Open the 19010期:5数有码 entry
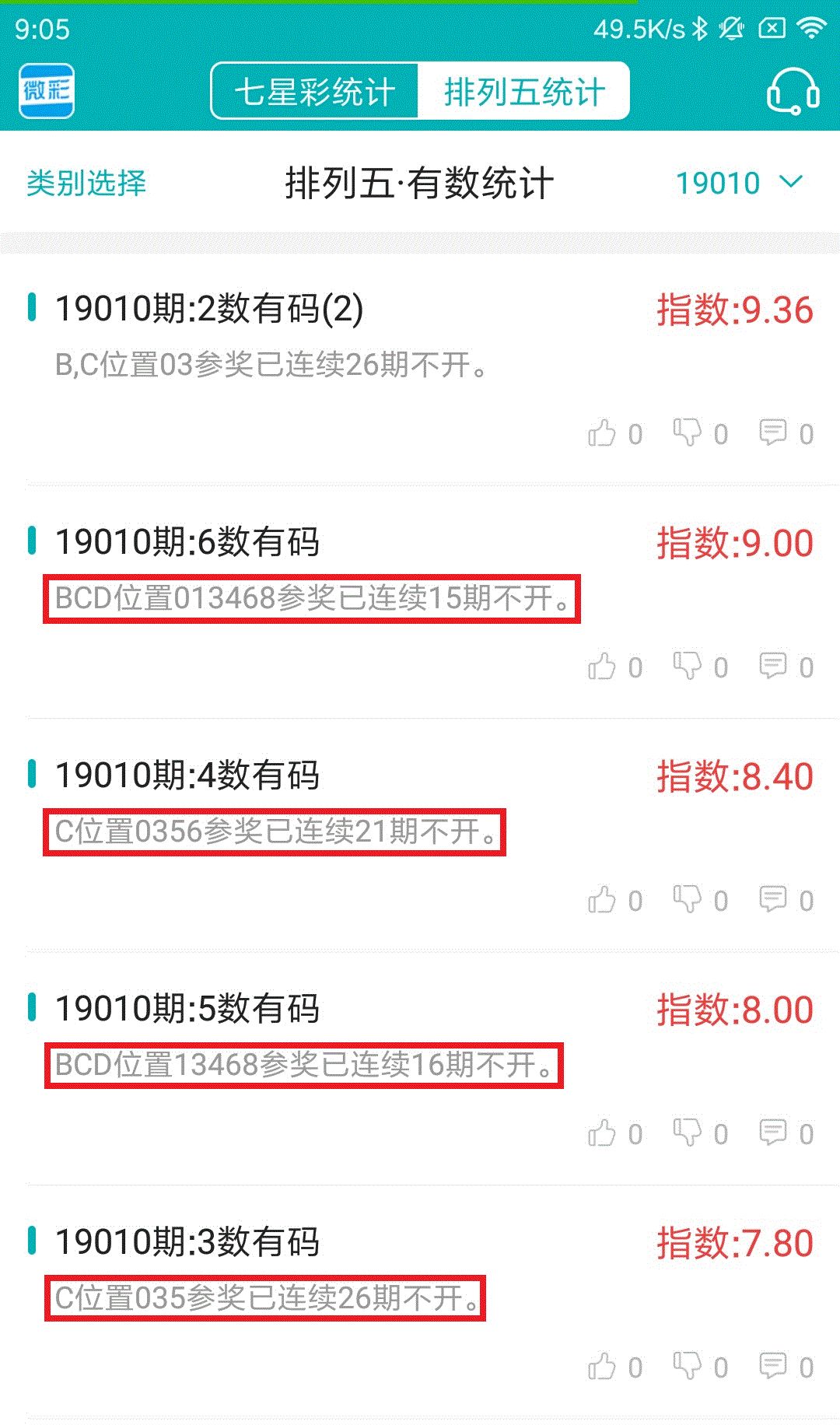The height and width of the screenshot is (1425, 840). click(x=187, y=1009)
